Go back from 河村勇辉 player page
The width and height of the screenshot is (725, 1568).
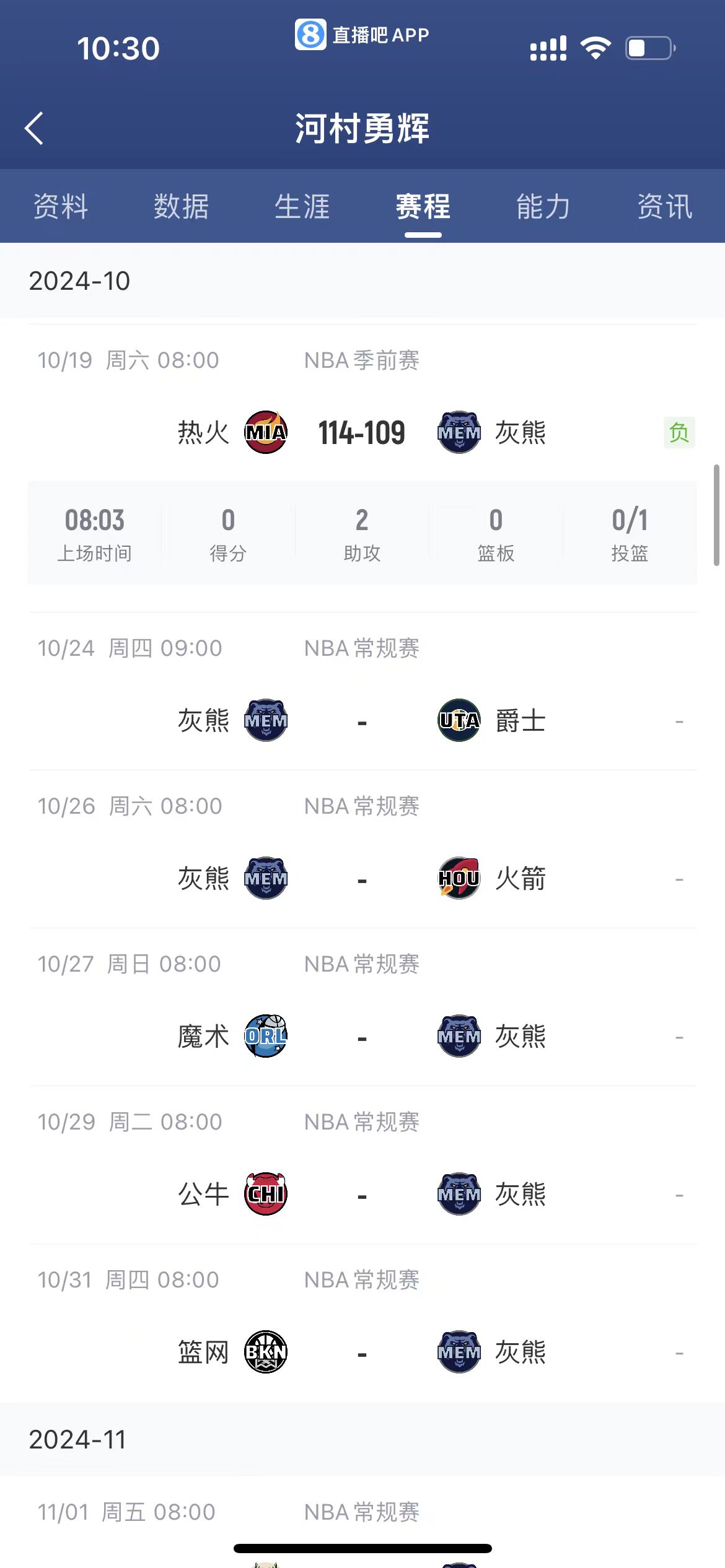pos(34,128)
